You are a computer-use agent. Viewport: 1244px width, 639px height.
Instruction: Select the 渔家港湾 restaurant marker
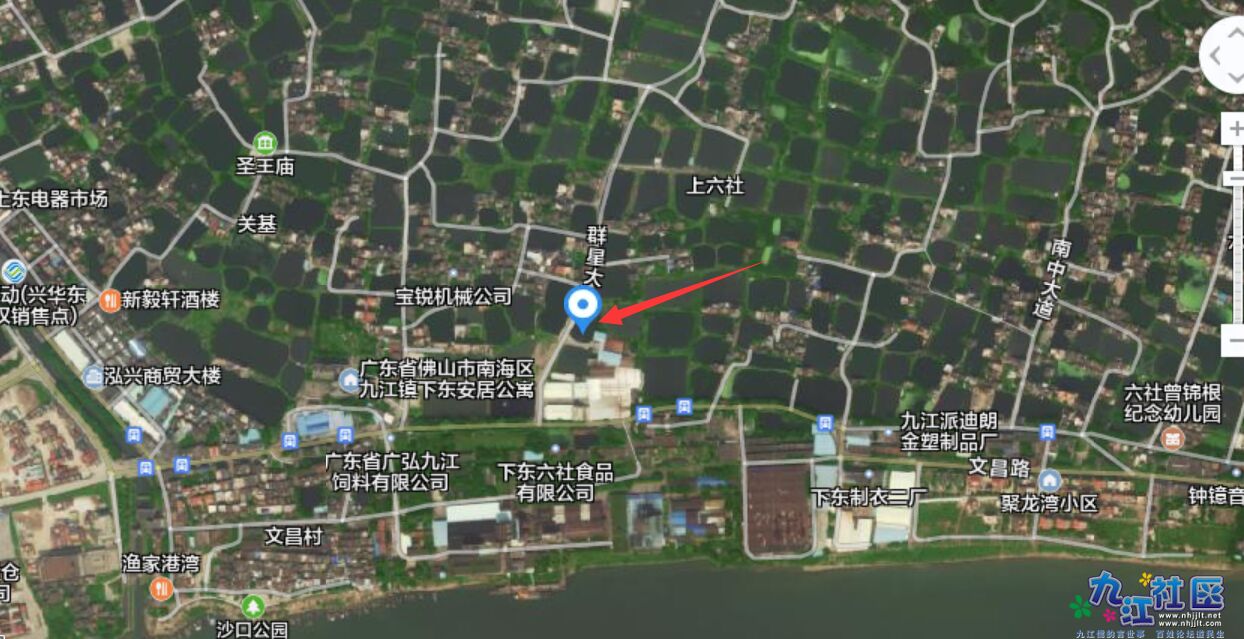(161, 589)
